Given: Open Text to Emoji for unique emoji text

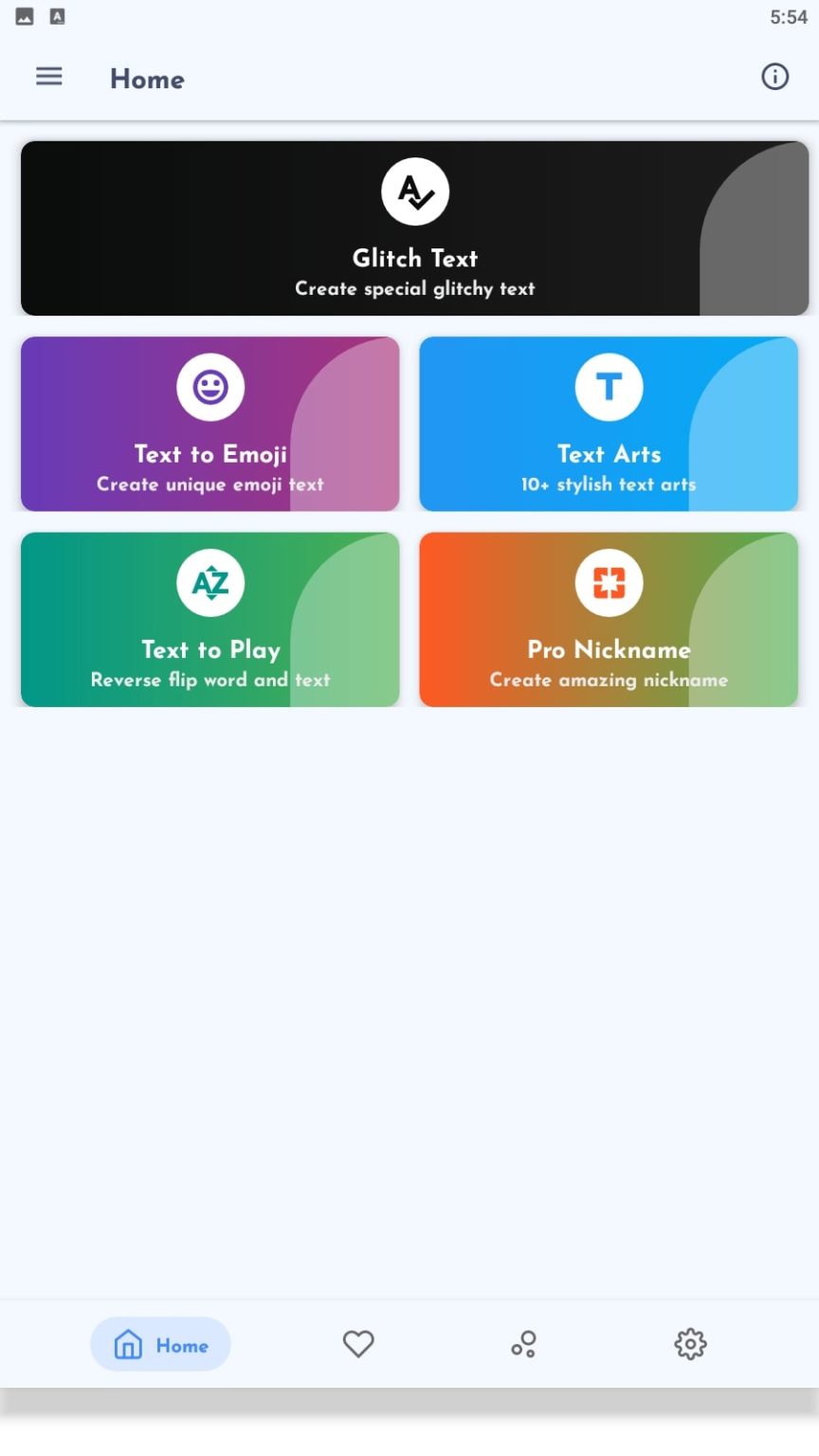Looking at the screenshot, I should coord(209,424).
